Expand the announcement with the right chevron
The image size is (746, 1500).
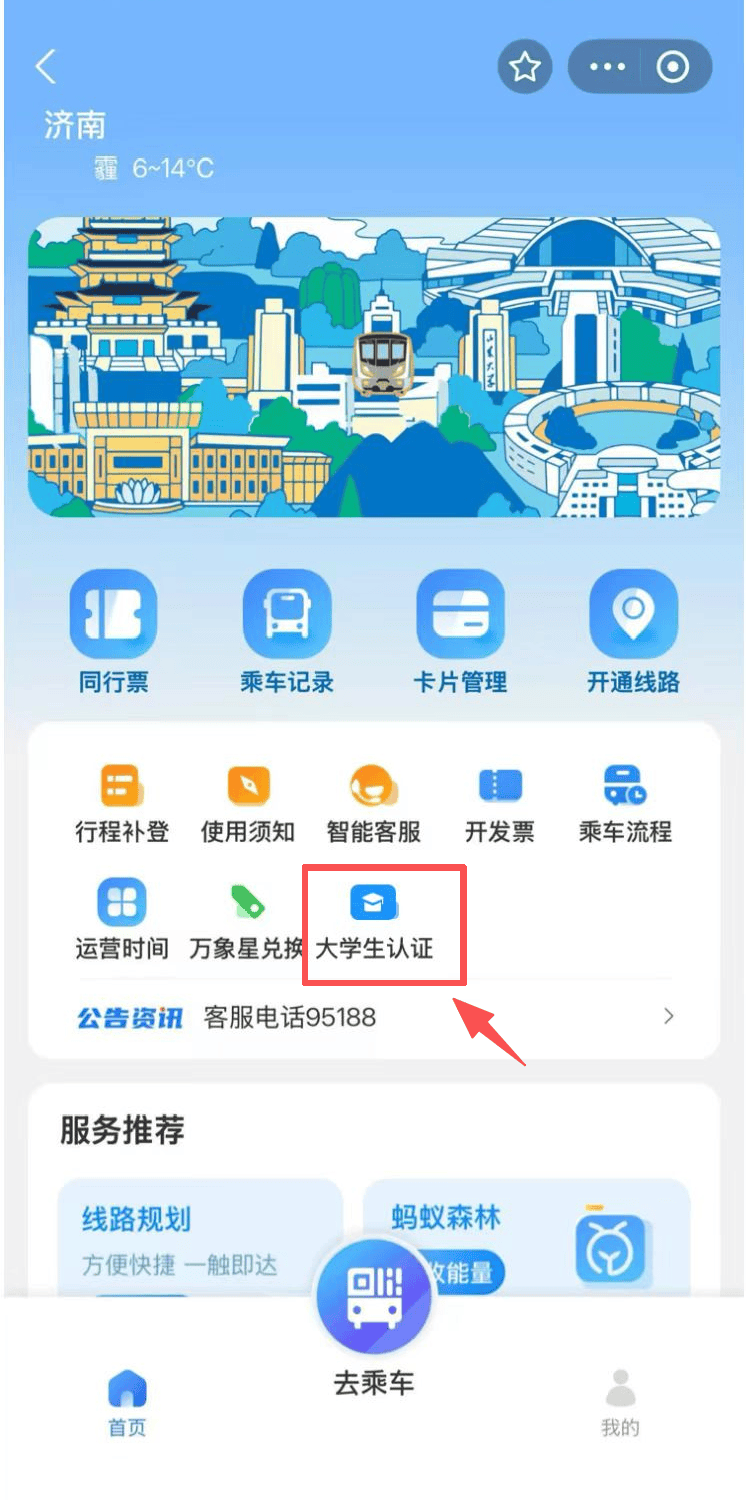[x=668, y=1017]
